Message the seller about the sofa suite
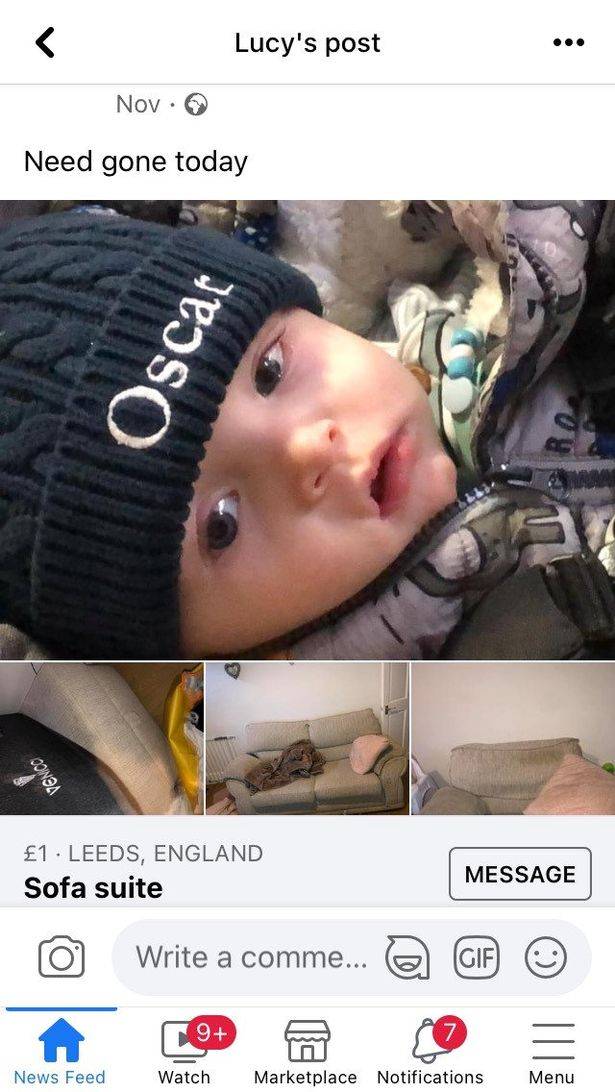This screenshot has width=615, height=1092. click(x=519, y=874)
